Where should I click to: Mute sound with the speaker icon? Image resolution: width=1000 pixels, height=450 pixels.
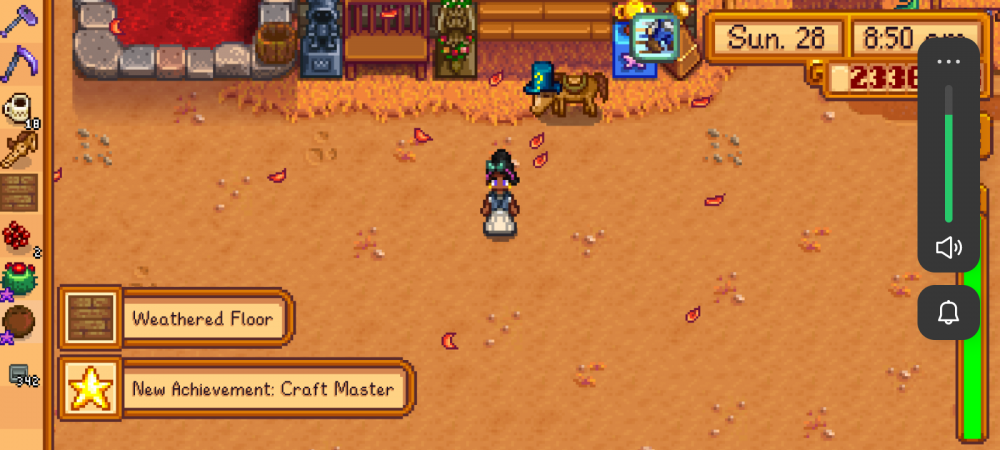tap(948, 247)
